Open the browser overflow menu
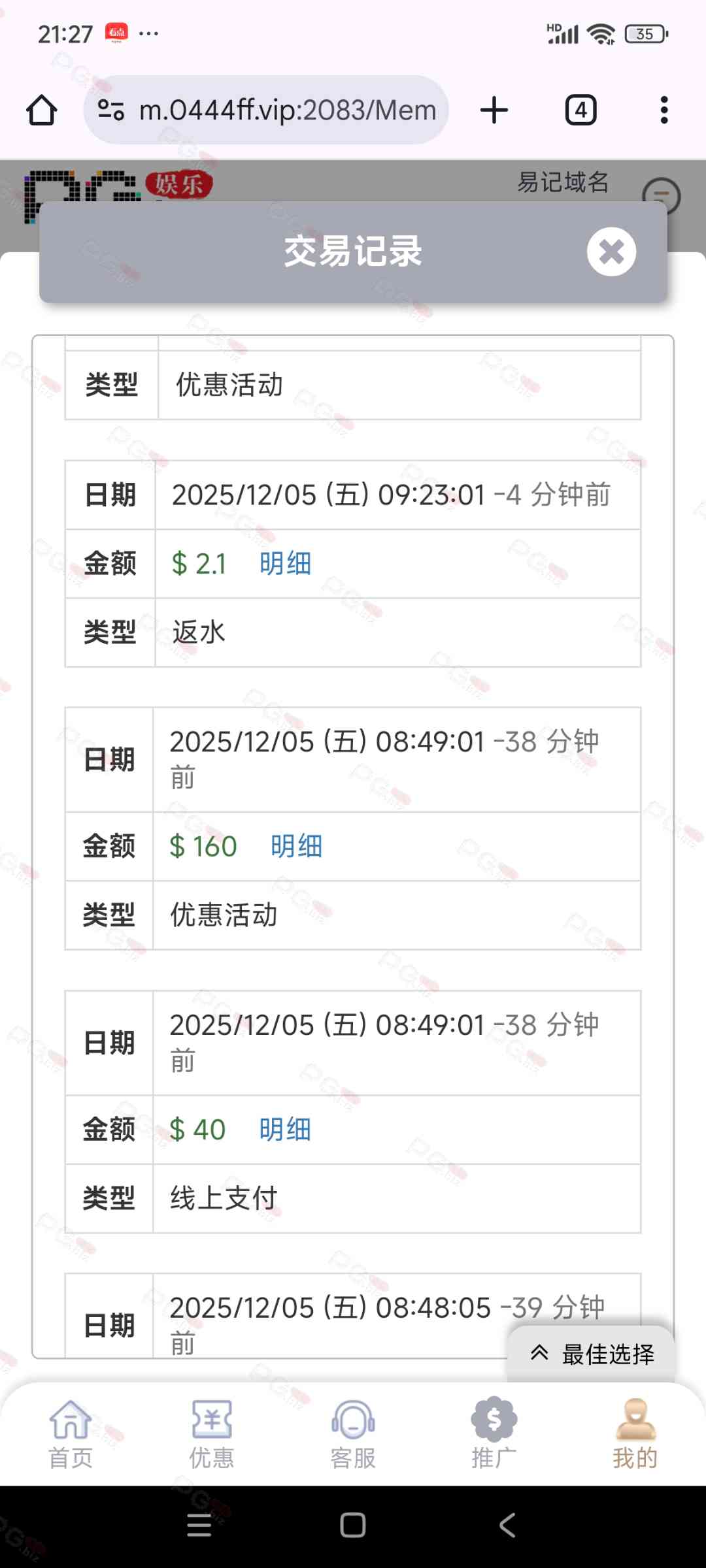This screenshot has width=706, height=1568. pos(664,110)
